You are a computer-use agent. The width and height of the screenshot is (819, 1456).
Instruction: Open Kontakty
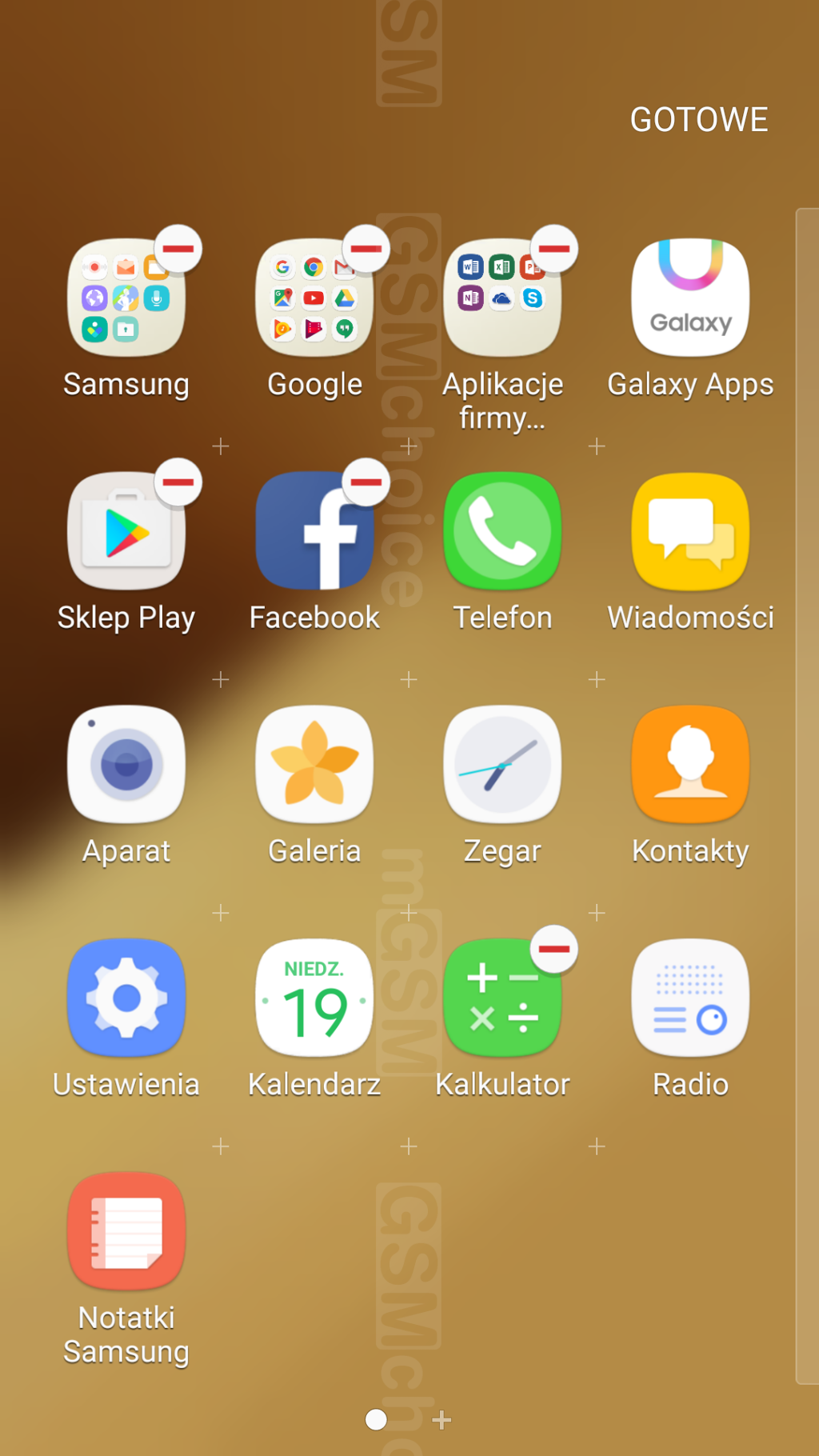coord(690,765)
